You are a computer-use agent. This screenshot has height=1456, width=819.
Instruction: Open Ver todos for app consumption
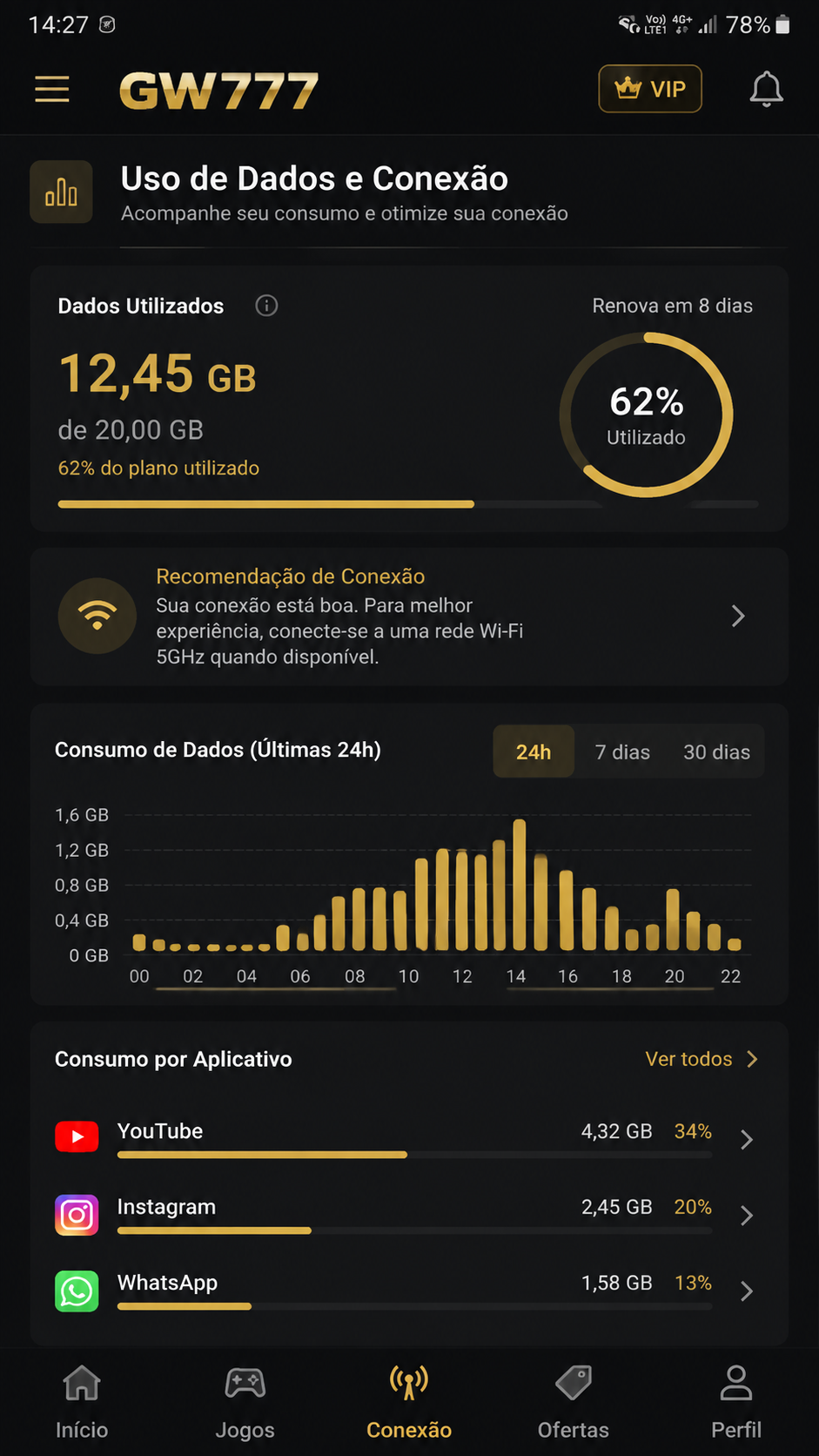pos(702,1059)
